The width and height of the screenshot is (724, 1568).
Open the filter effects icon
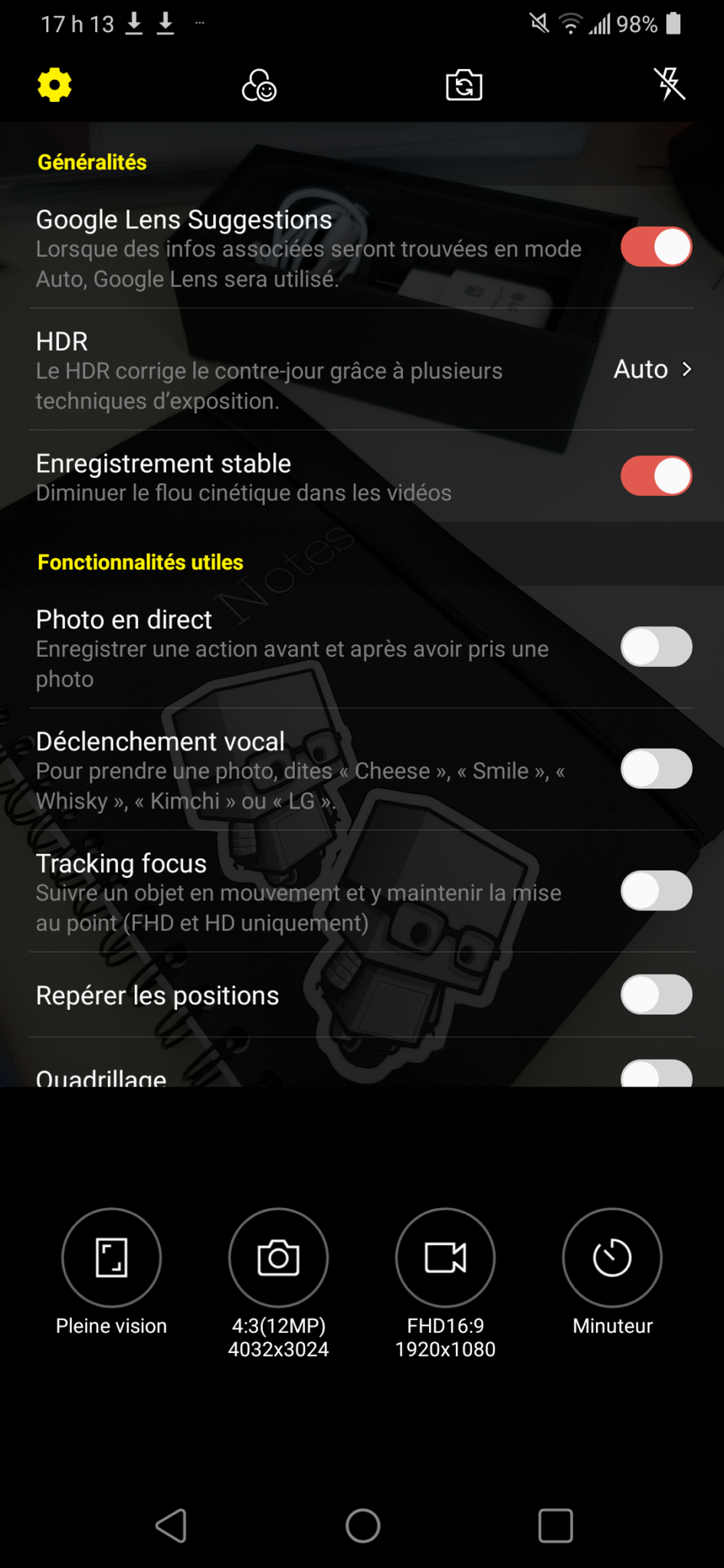click(x=259, y=85)
